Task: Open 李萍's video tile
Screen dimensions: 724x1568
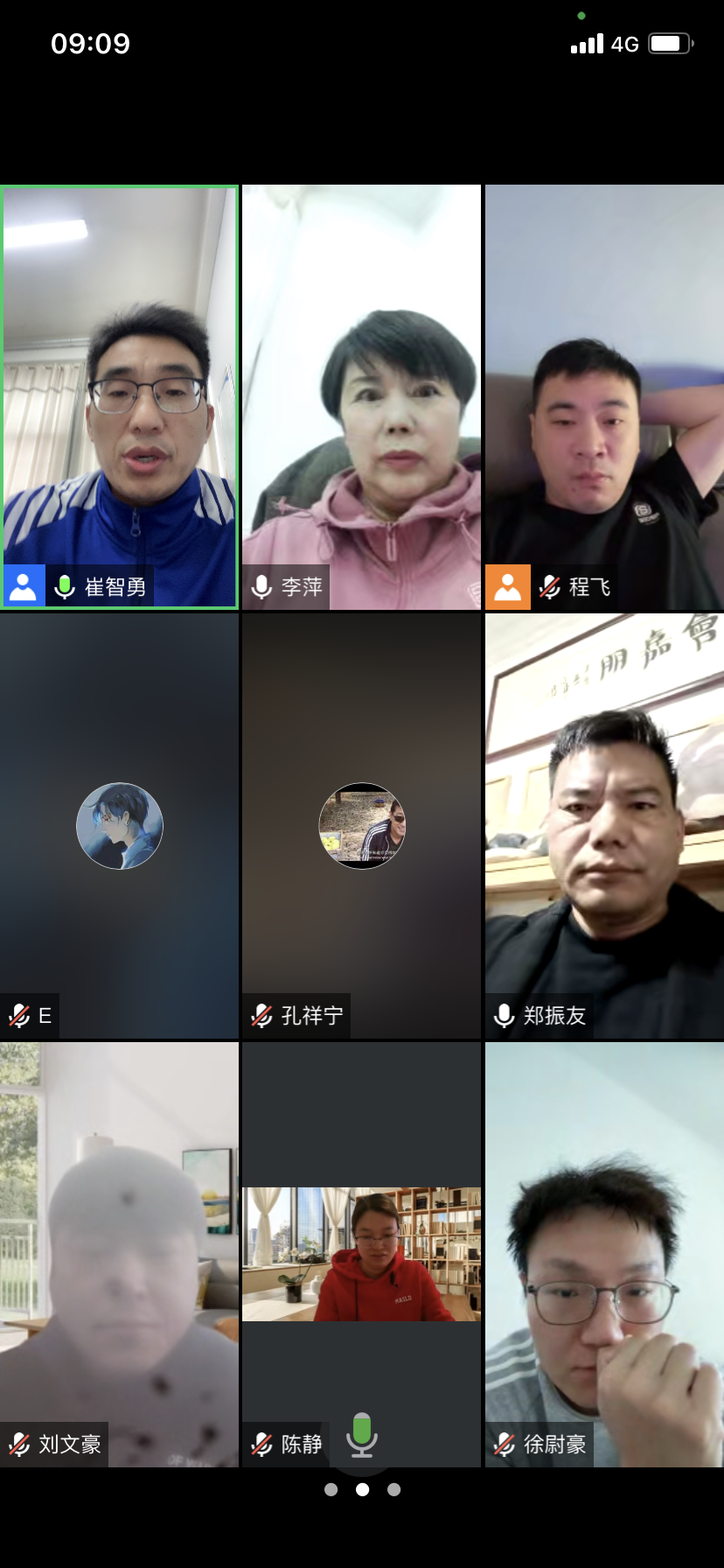Action: point(361,395)
